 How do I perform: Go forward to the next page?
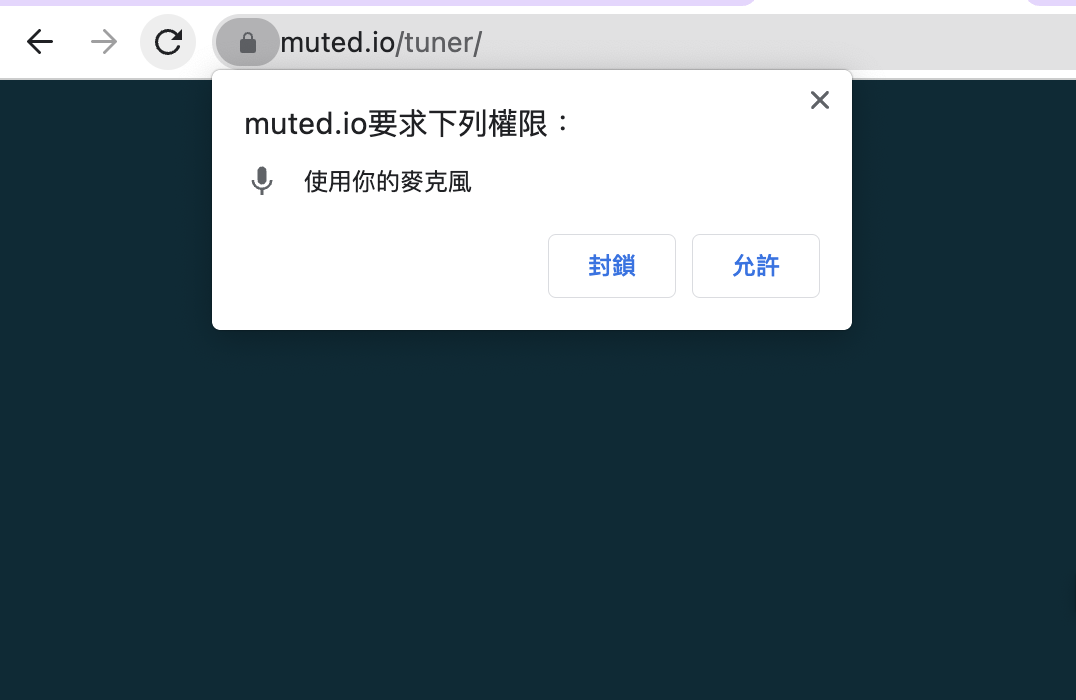coord(104,42)
